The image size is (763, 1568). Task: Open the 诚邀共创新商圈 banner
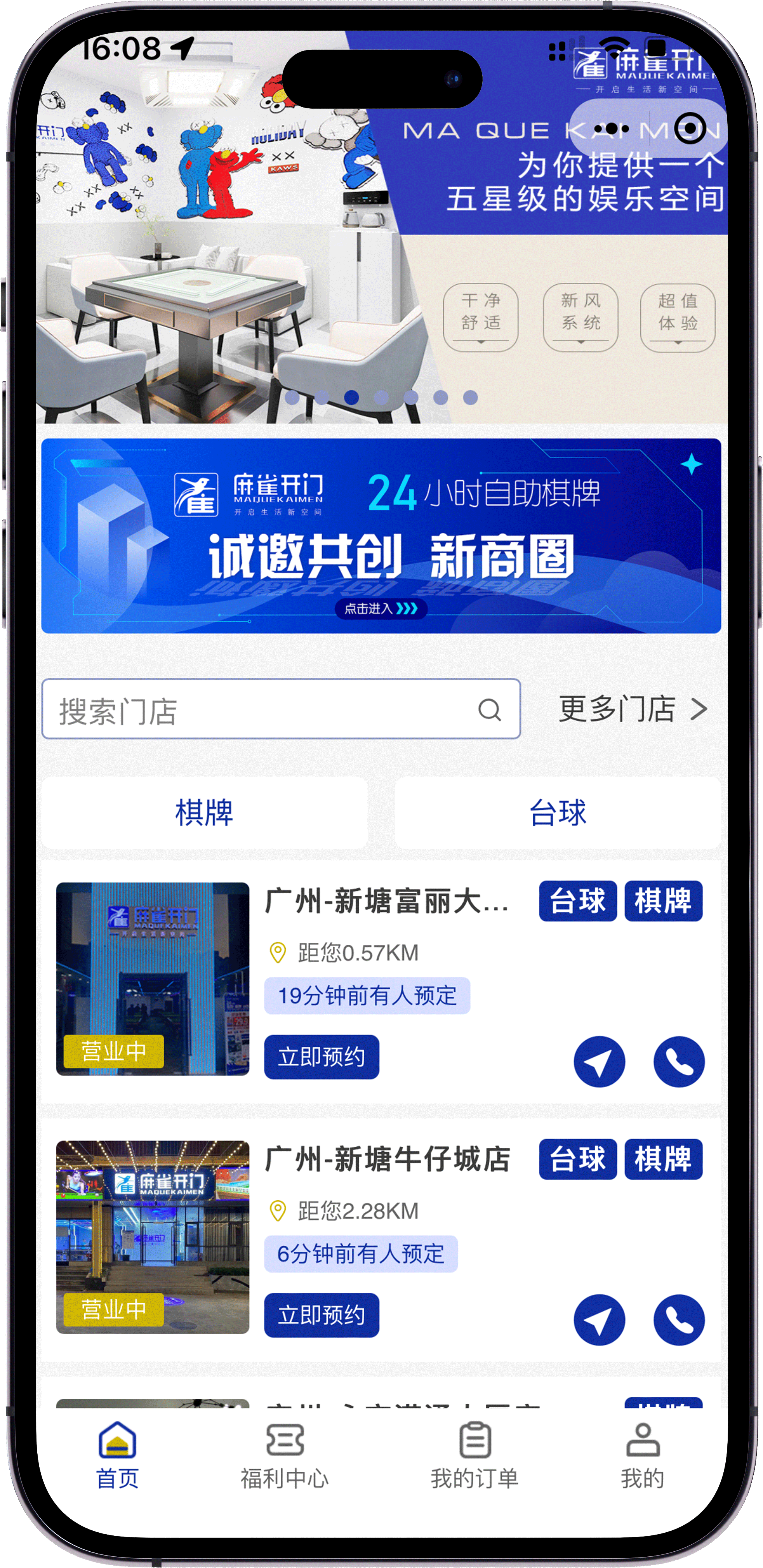381,535
